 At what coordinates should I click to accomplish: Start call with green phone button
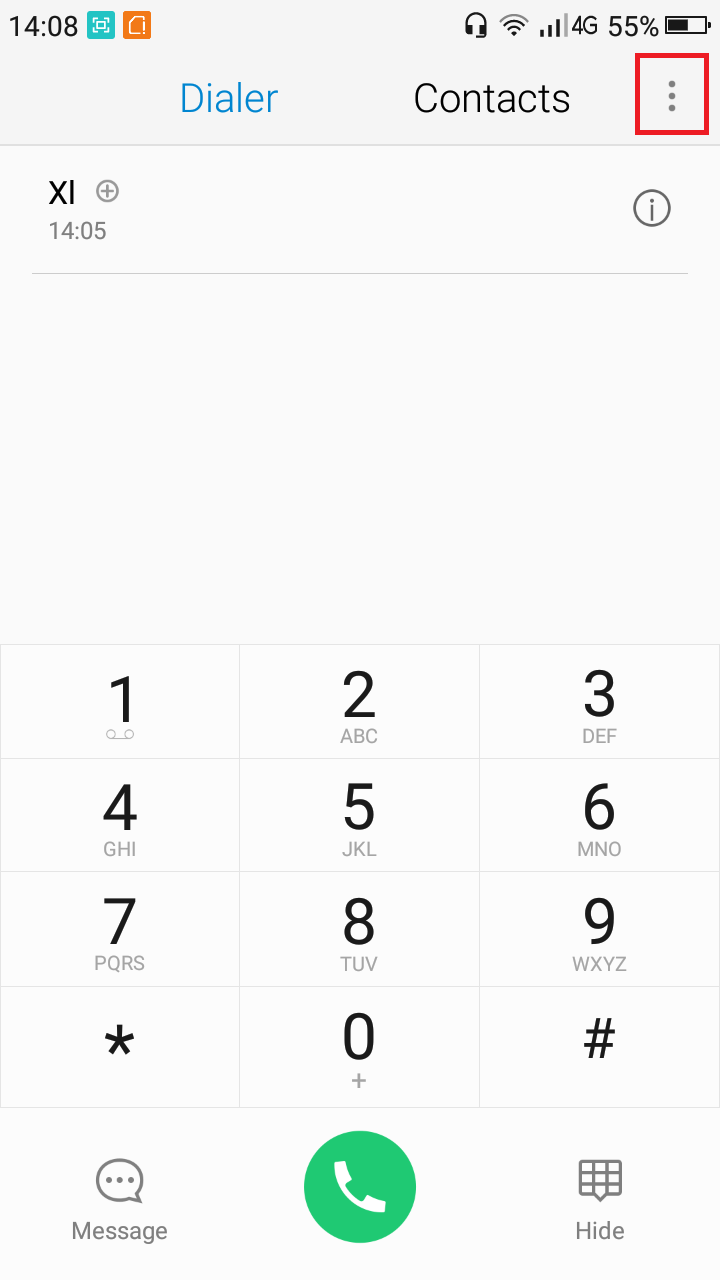[360, 1186]
